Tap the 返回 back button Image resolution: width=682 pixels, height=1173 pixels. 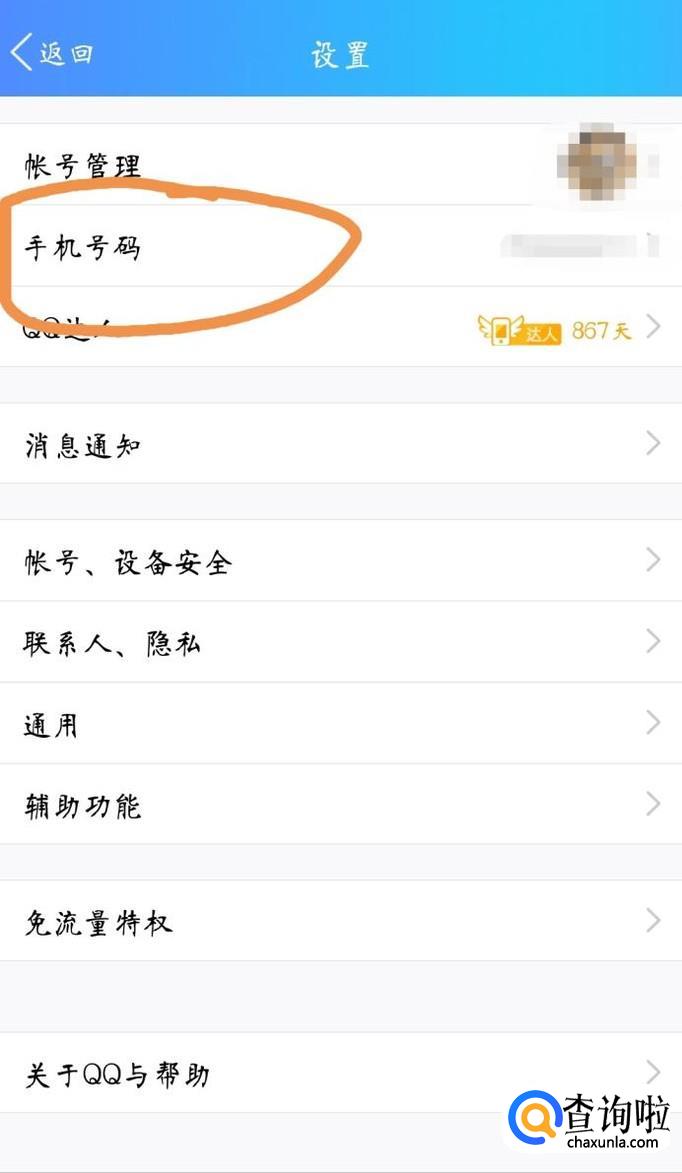point(52,53)
